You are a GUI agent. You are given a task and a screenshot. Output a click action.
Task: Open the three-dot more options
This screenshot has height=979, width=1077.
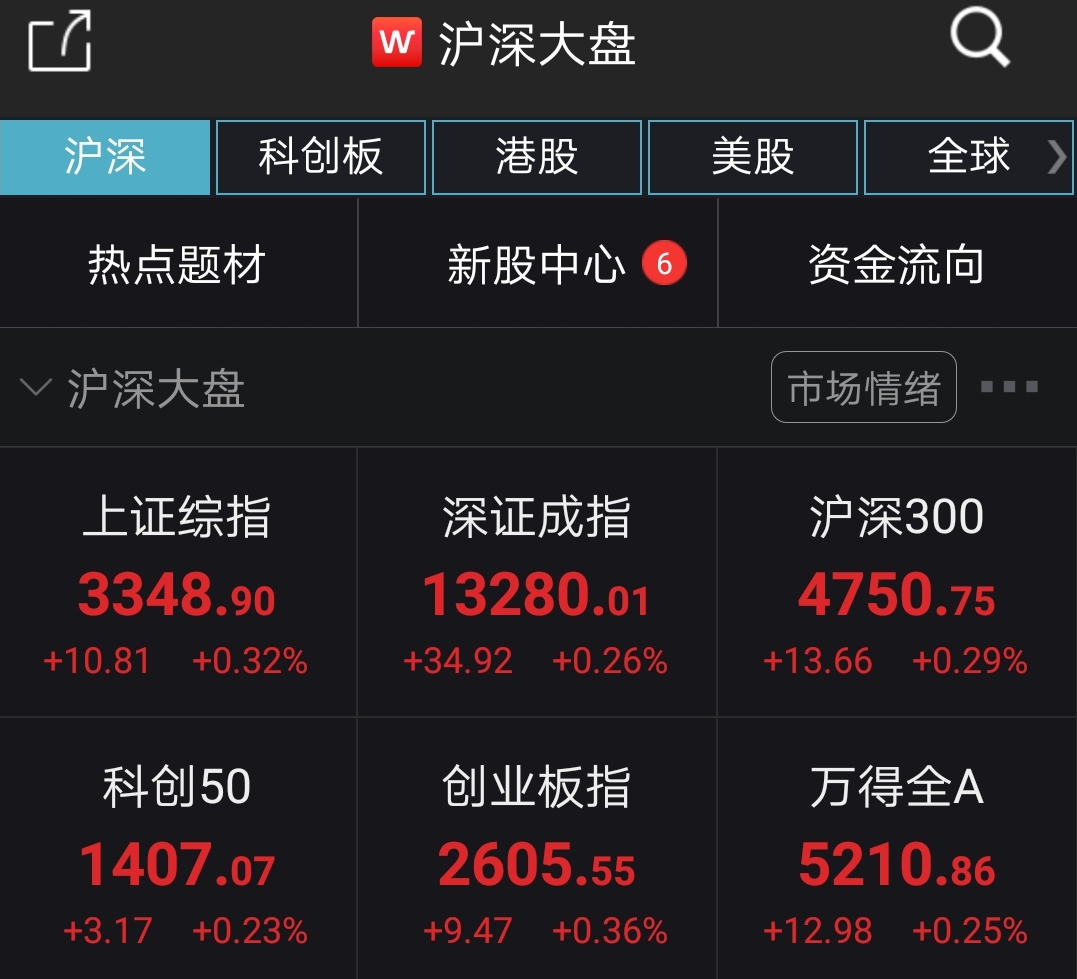(1009, 387)
